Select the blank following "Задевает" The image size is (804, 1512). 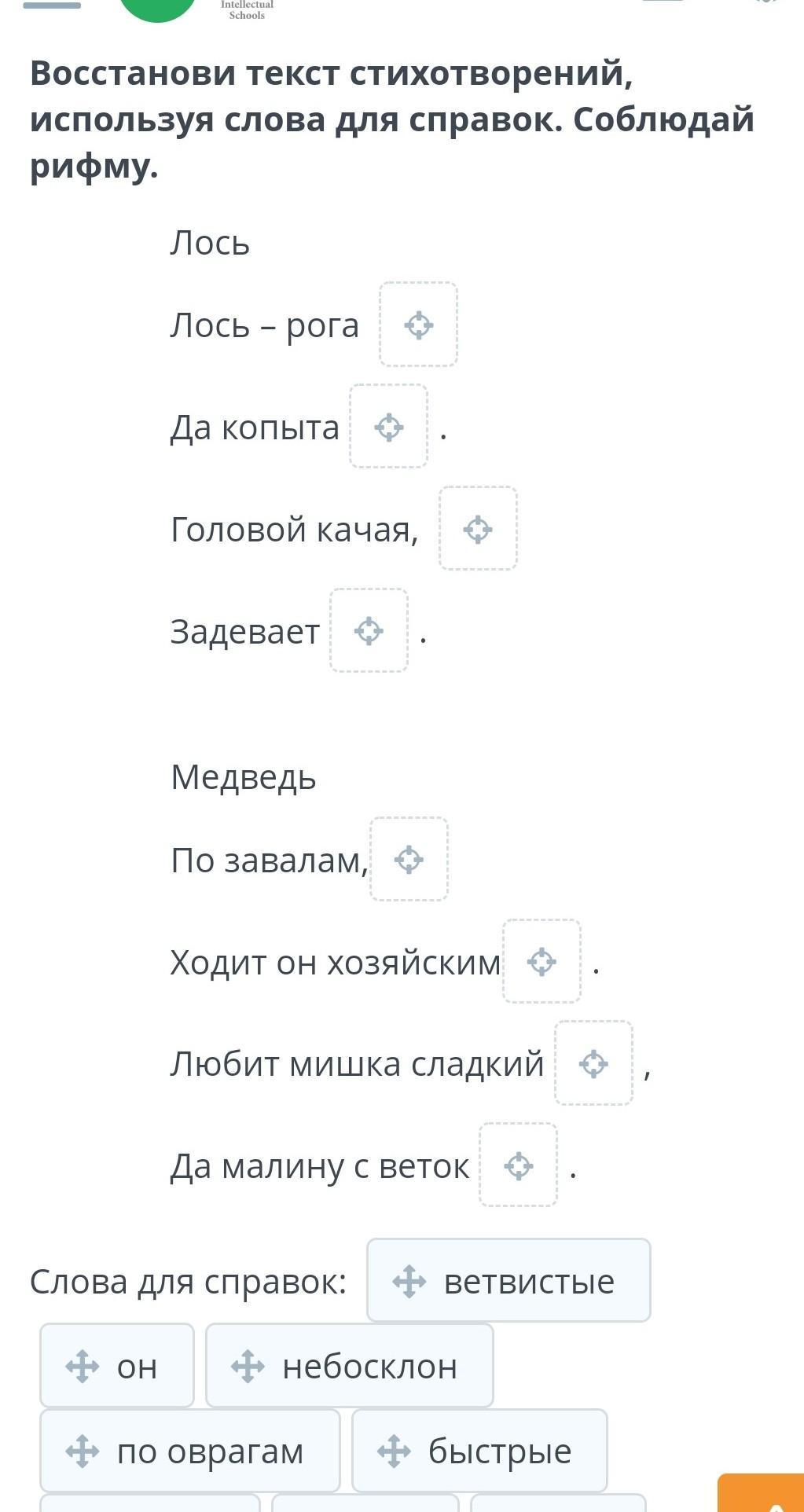point(369,630)
